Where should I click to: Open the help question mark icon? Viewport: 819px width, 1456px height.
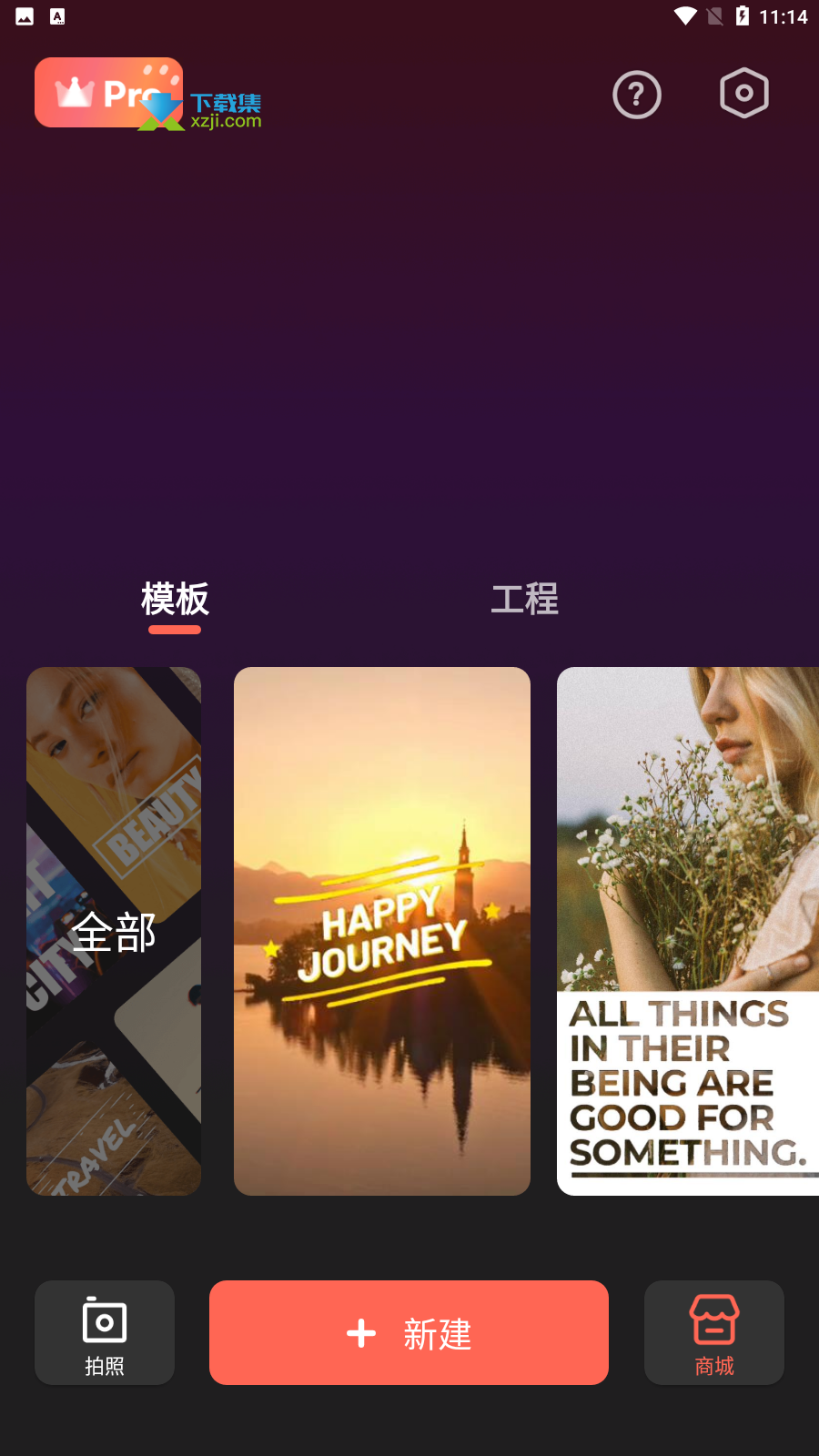point(637,95)
